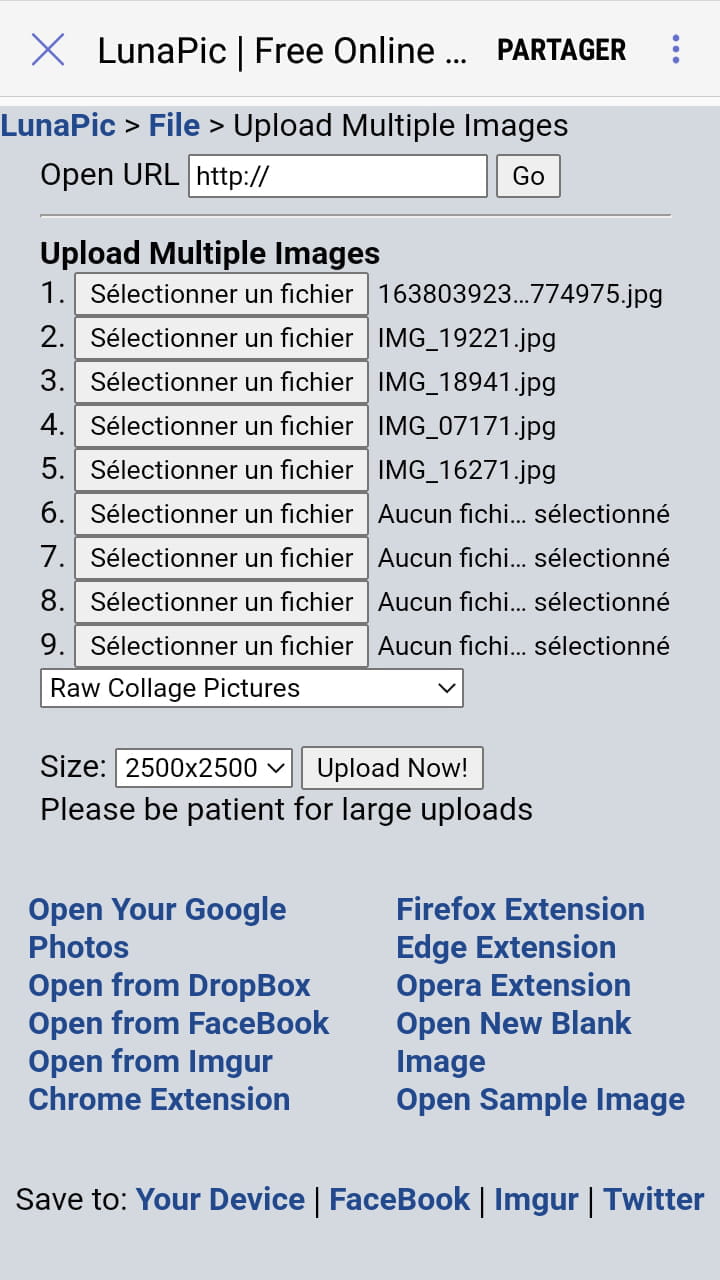Save to Your Device

coord(220,1199)
